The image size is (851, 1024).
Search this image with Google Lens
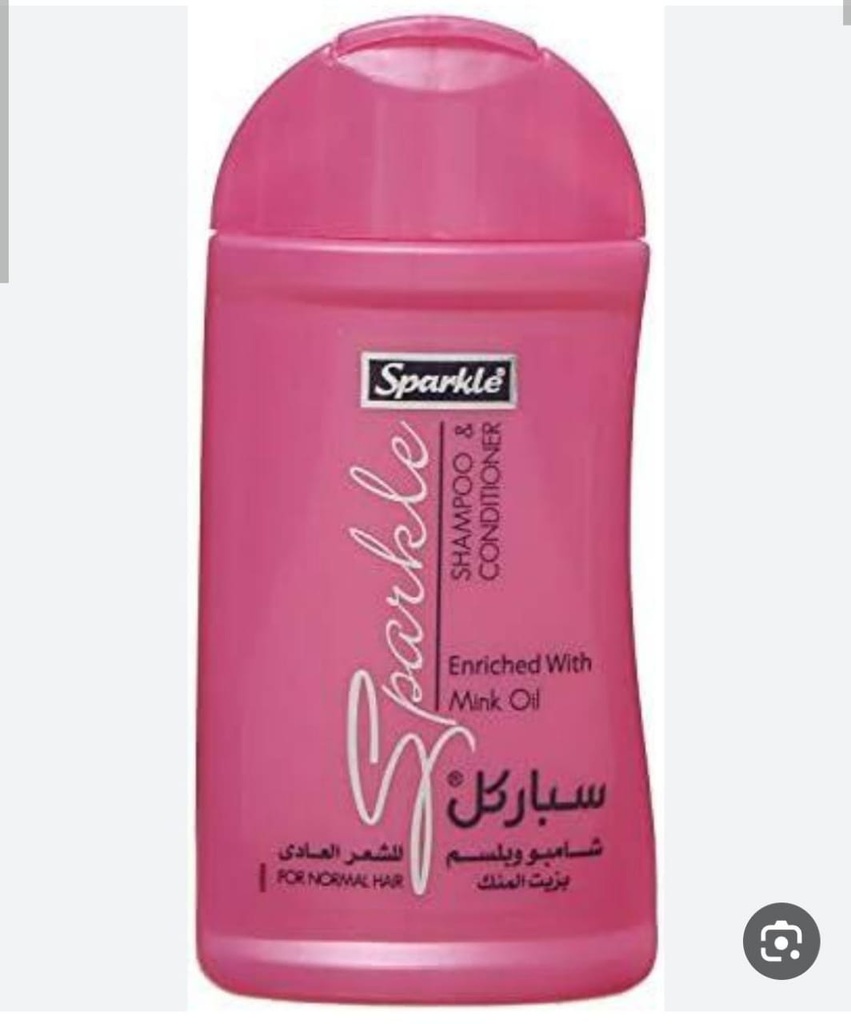coord(781,940)
